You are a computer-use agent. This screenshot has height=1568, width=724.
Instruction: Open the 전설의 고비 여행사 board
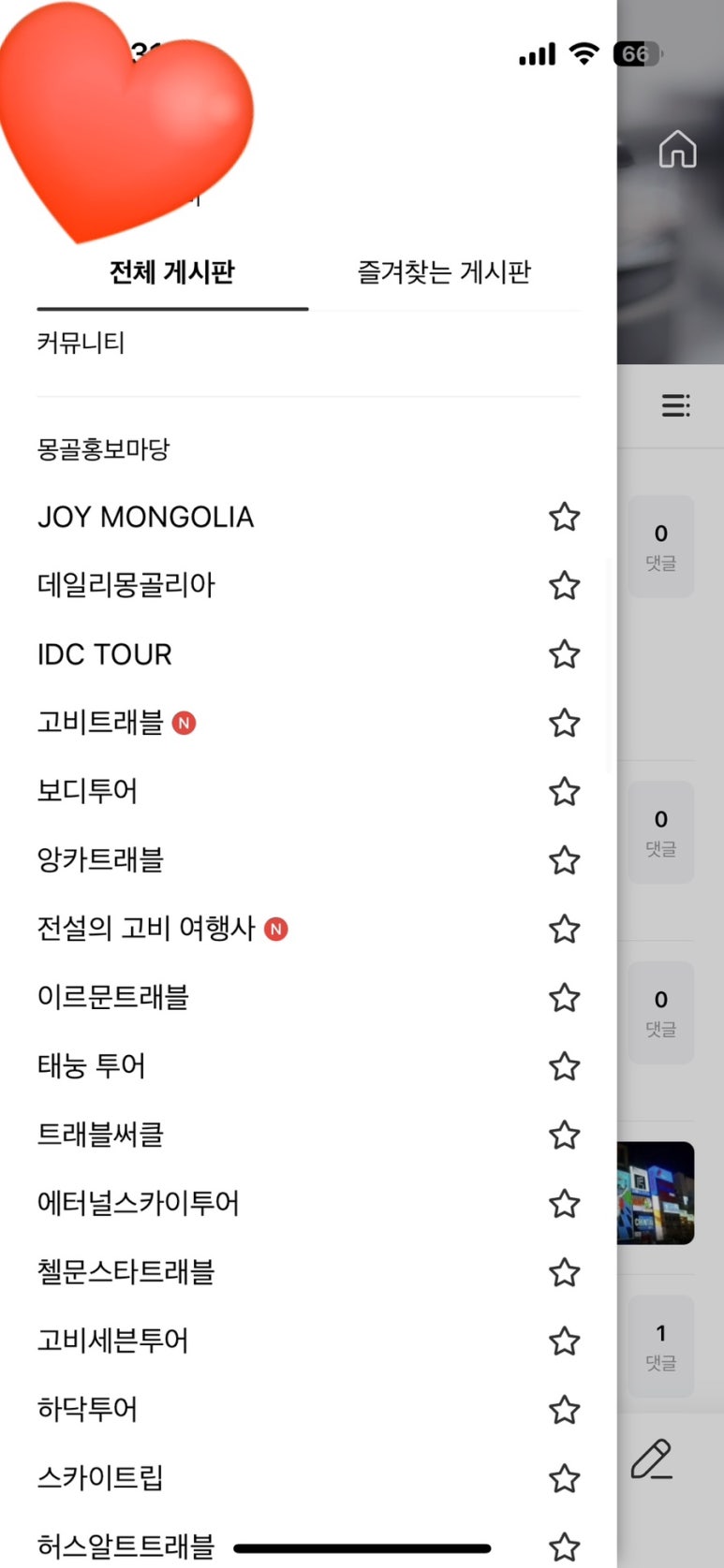[146, 929]
